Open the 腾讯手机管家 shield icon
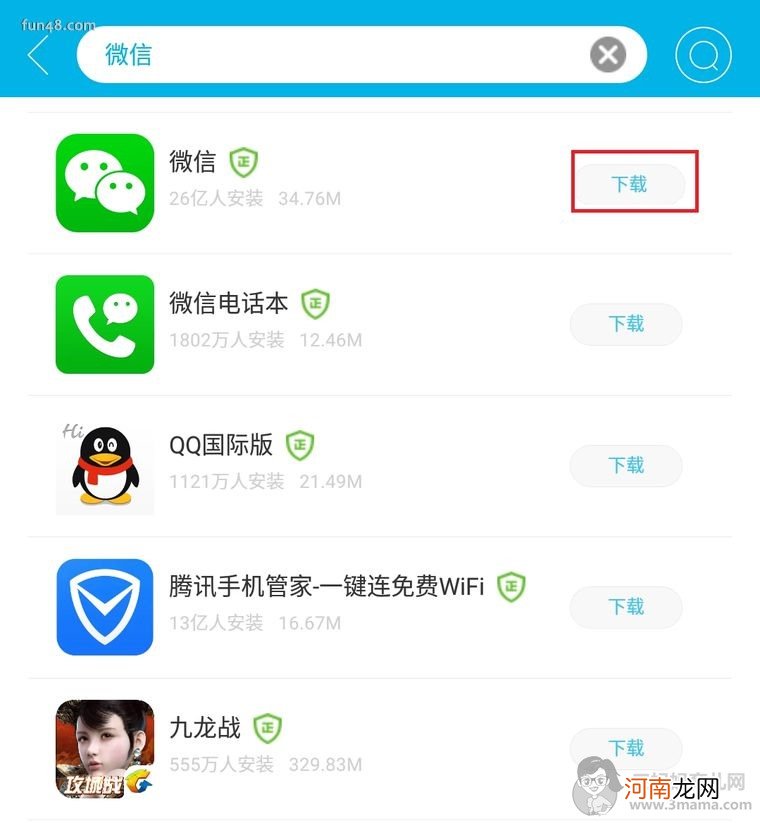The height and width of the screenshot is (823, 760). [104, 606]
